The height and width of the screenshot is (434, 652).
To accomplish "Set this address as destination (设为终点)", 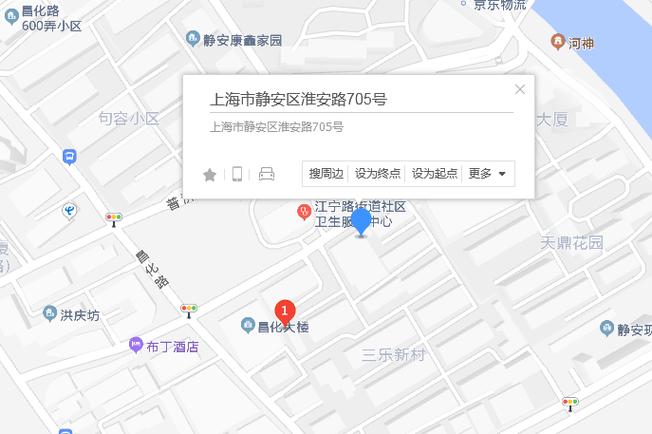I will pos(378,173).
